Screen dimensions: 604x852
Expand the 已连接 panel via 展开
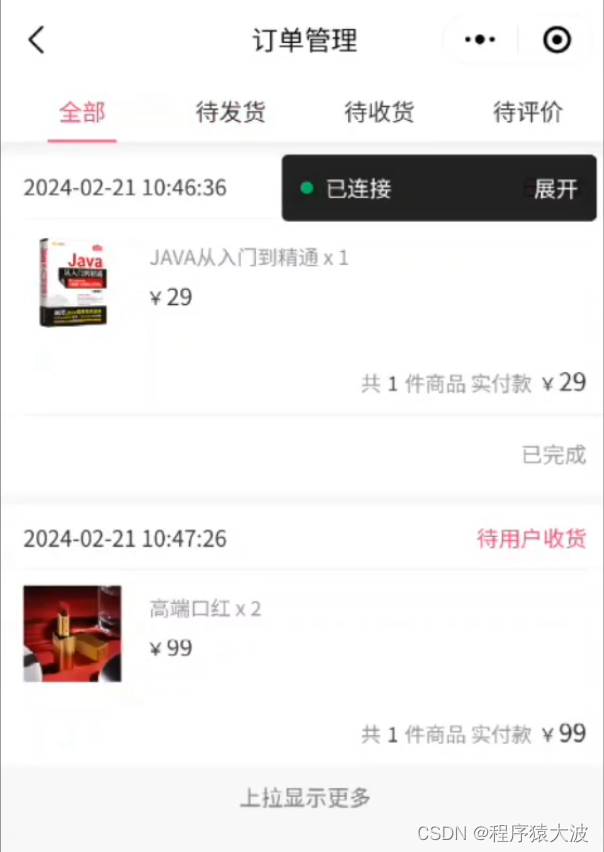(555, 189)
